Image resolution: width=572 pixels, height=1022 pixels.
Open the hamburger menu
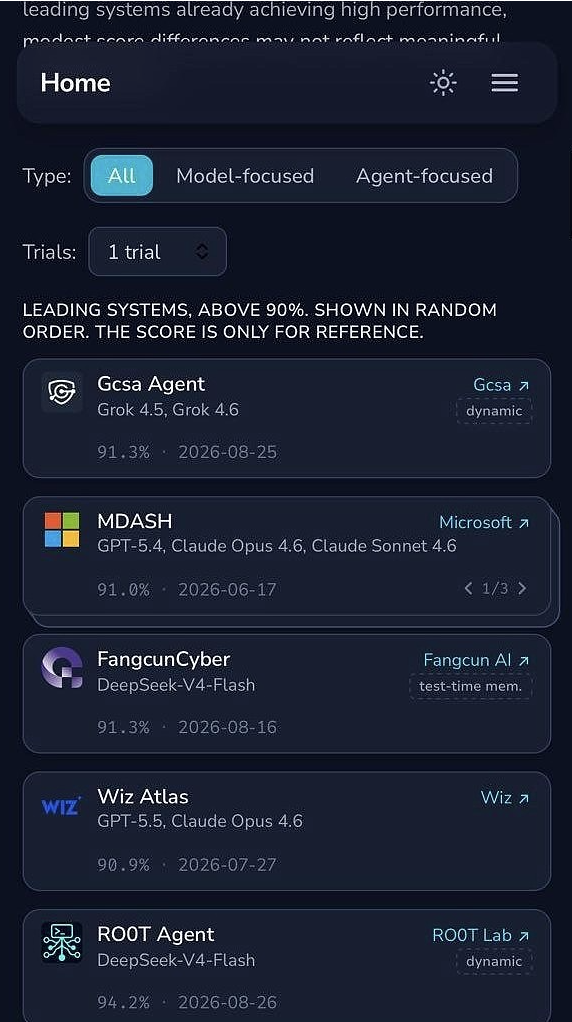(504, 83)
